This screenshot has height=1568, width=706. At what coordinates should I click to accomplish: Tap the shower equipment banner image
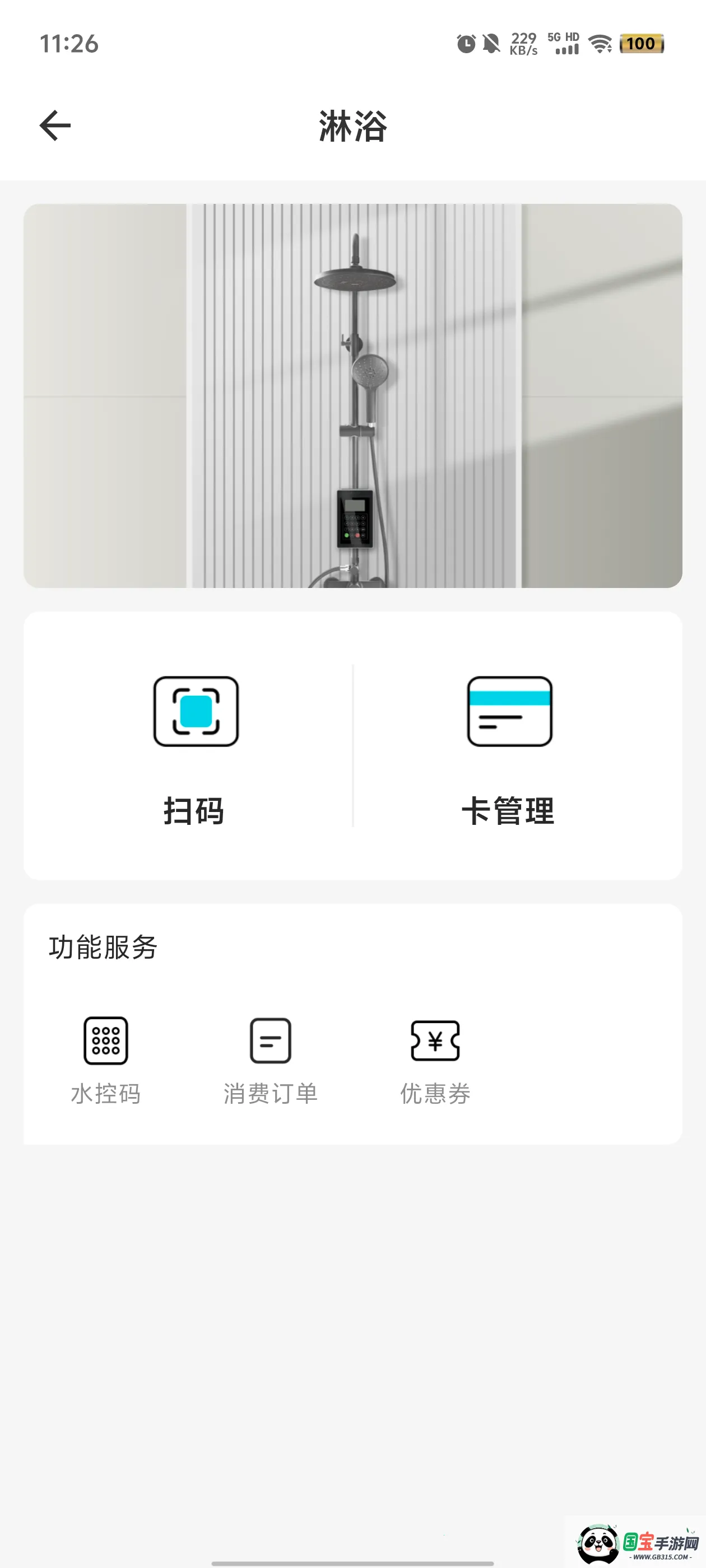point(352,396)
